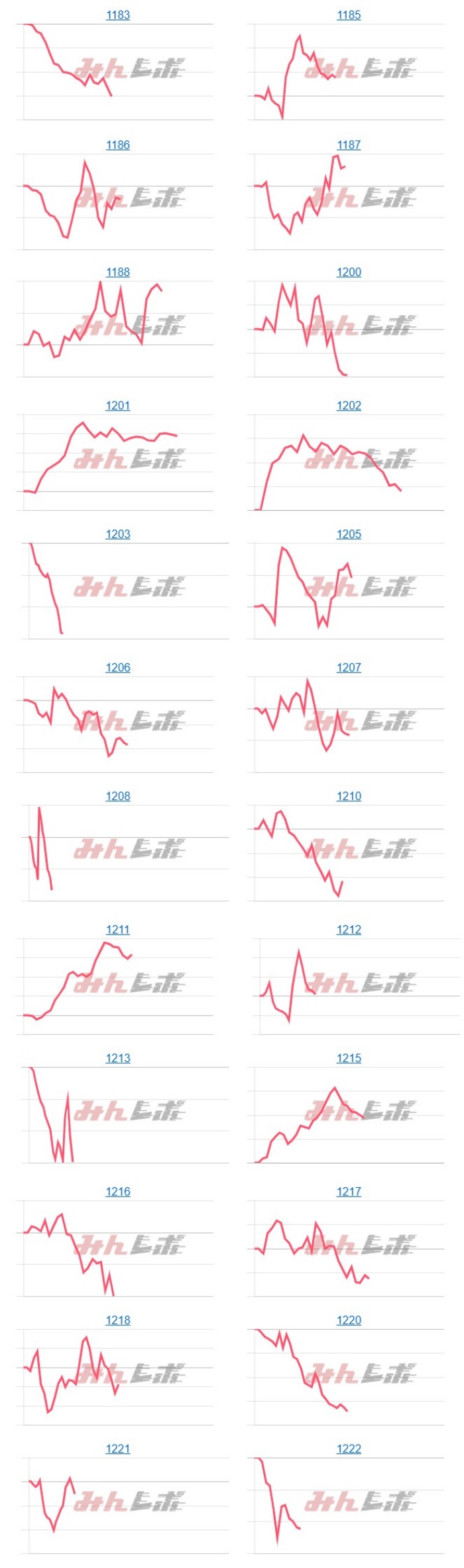Open the 1208 link
The height and width of the screenshot is (1568, 464).
point(118,797)
